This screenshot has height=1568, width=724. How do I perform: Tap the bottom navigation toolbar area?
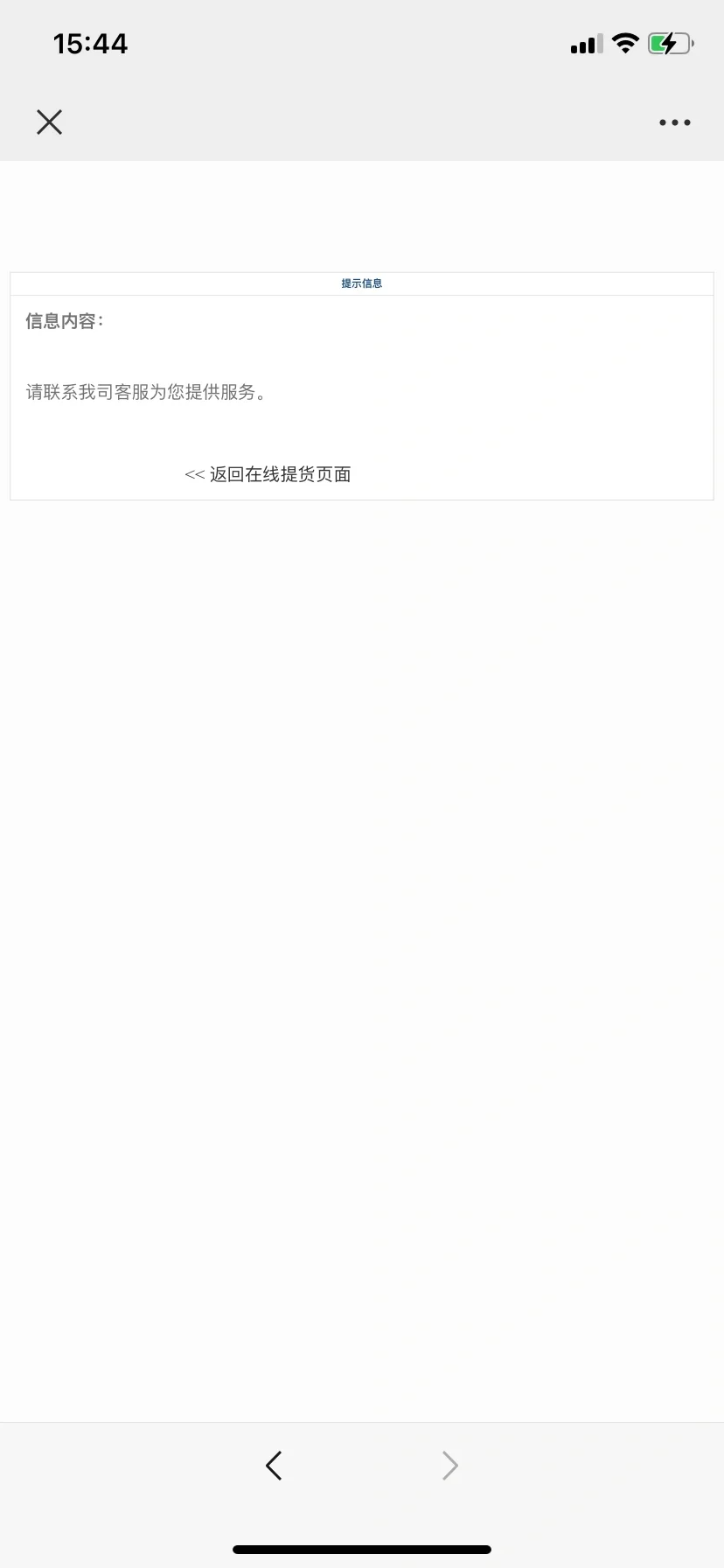point(362,1465)
